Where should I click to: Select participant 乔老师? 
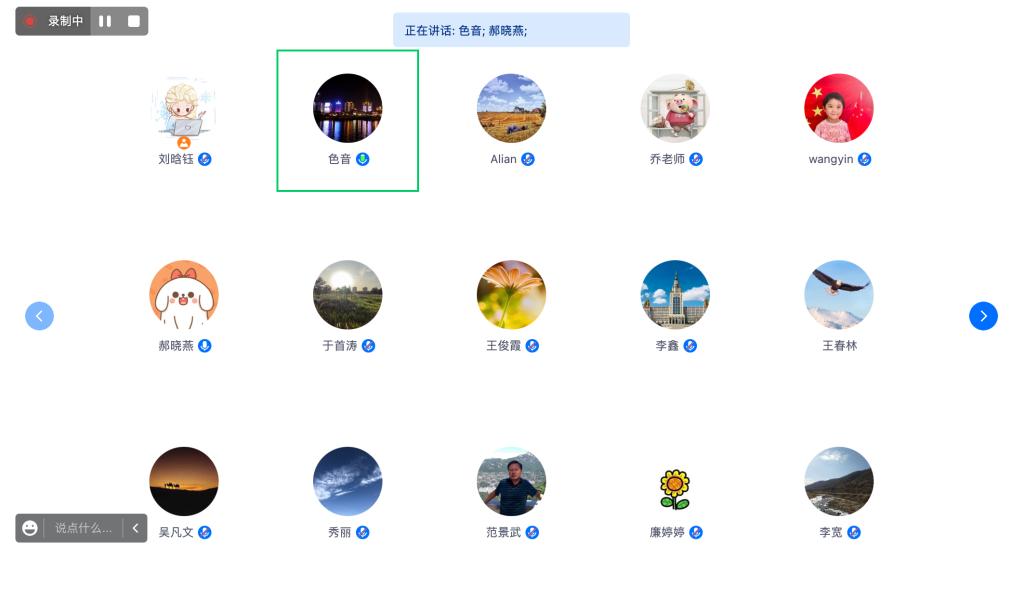tap(675, 108)
